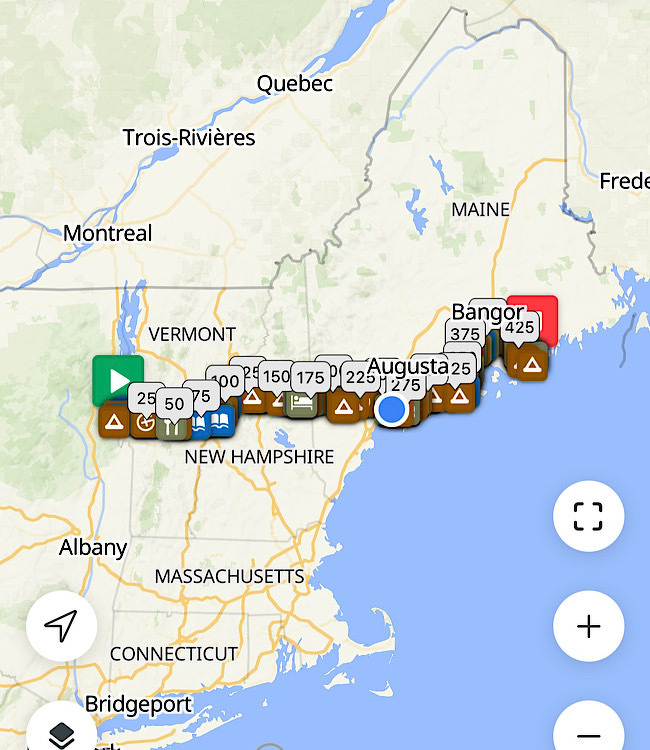Screen dimensions: 650x750
Task: Open the map layers selector
Action: [62, 732]
